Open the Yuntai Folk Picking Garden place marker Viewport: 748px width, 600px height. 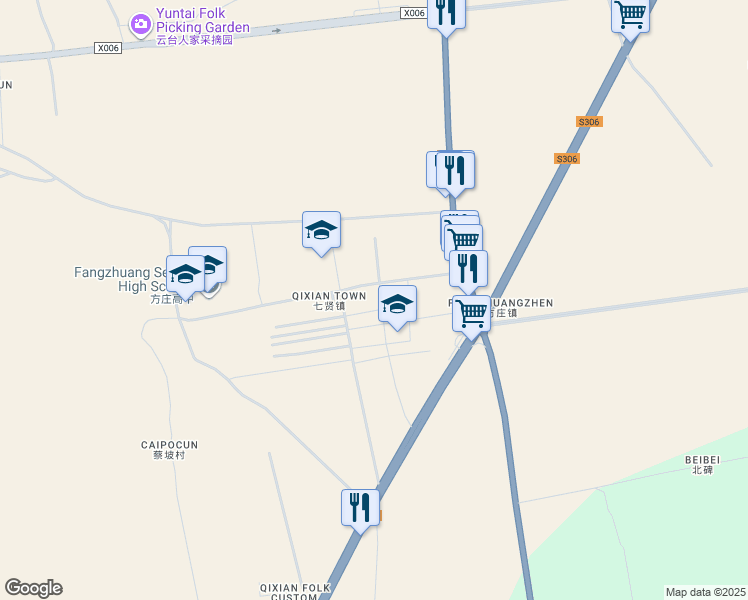coord(140,22)
